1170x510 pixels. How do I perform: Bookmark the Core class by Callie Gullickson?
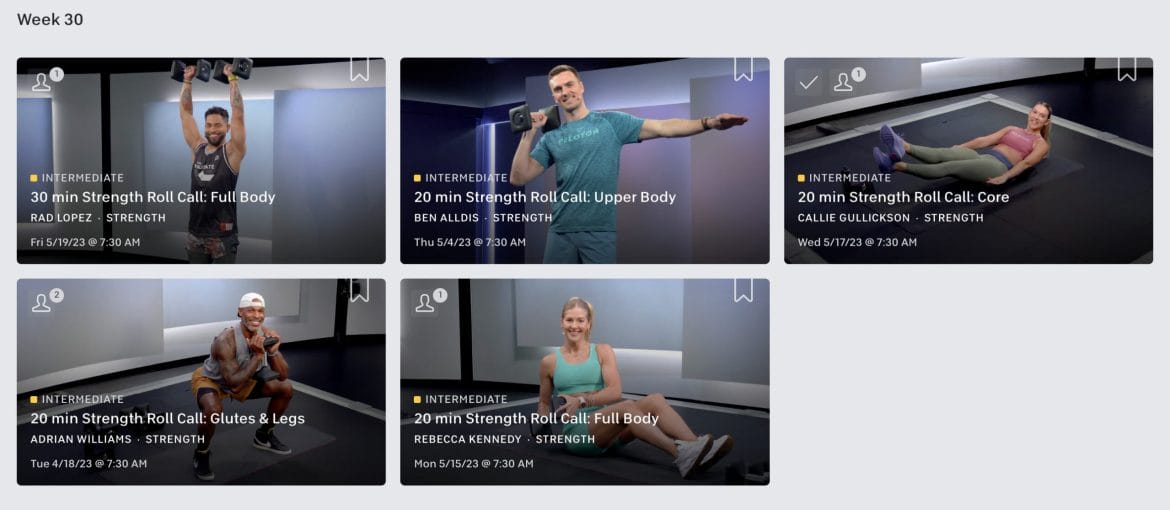1127,70
